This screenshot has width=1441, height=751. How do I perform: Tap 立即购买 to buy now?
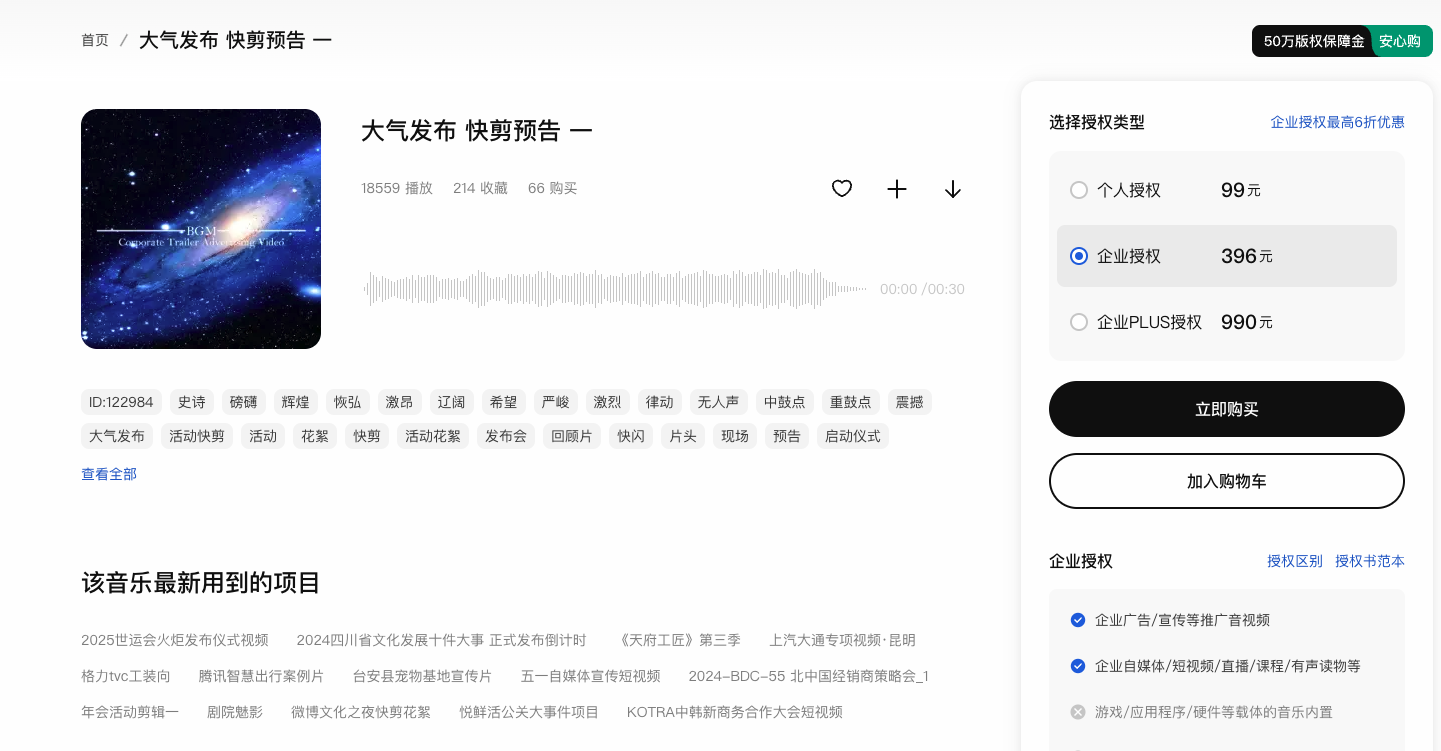pyautogui.click(x=1226, y=409)
